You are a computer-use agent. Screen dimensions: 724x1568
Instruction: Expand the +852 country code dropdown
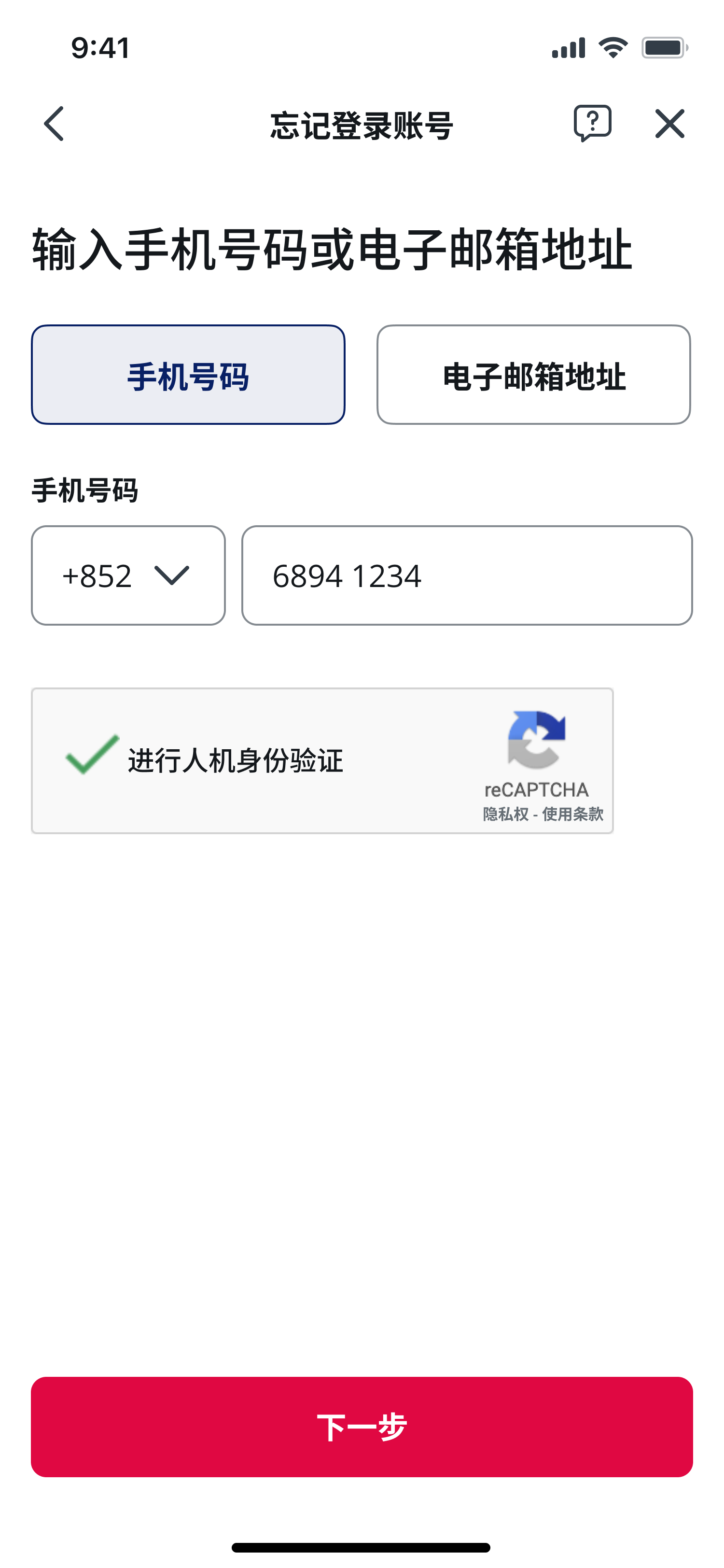128,576
